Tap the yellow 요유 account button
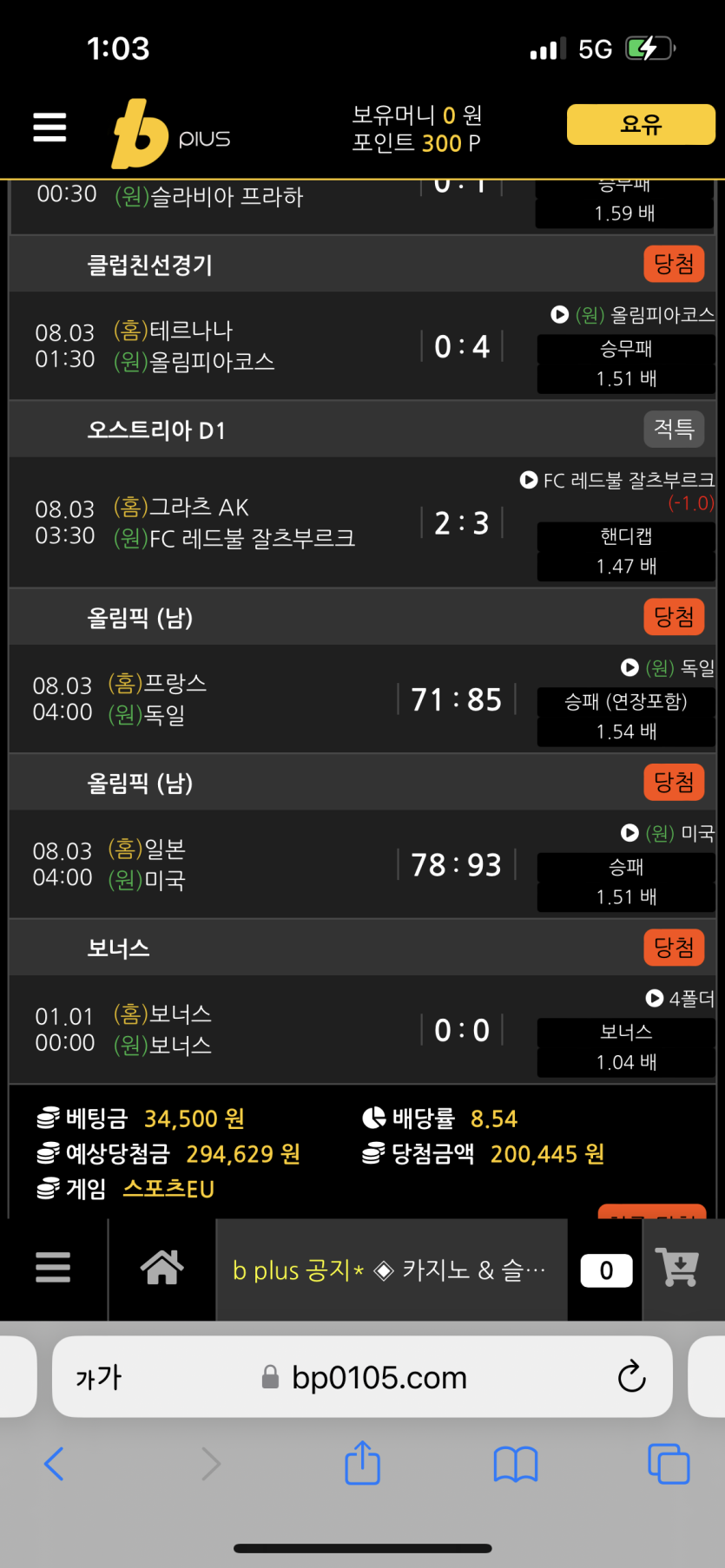 tap(640, 124)
